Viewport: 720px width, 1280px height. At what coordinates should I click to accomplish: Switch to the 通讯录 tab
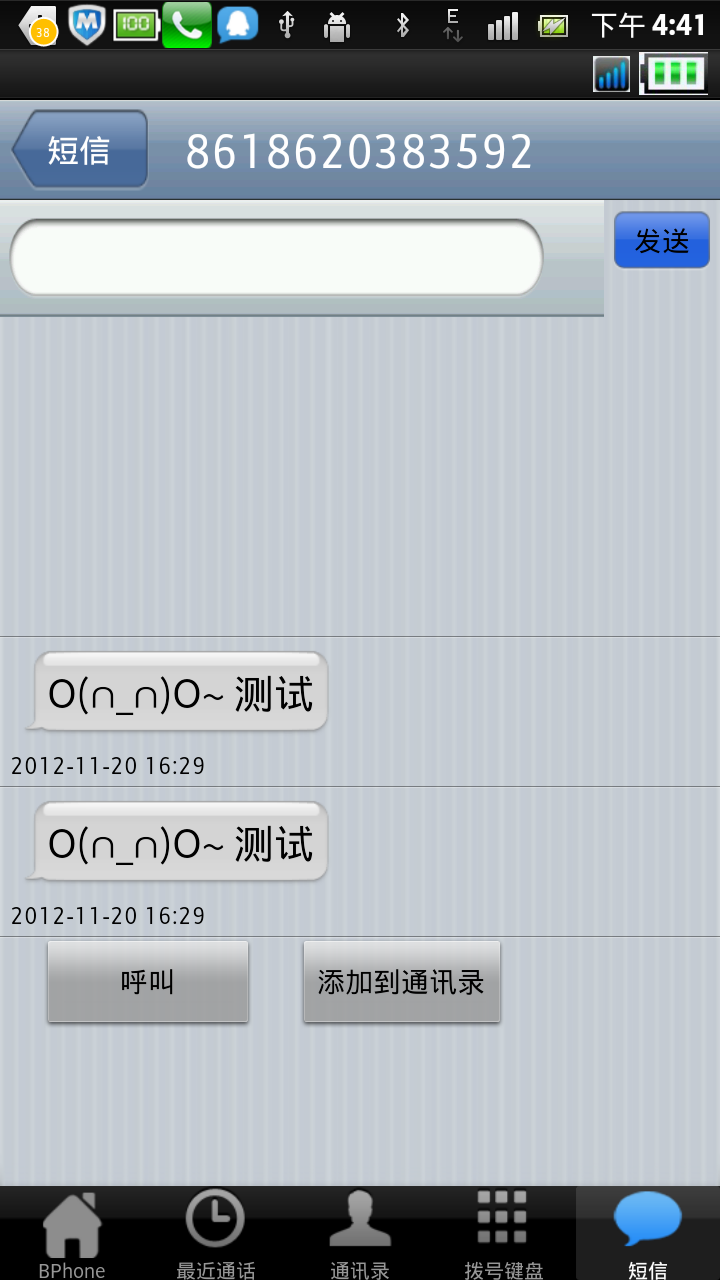pyautogui.click(x=360, y=1234)
